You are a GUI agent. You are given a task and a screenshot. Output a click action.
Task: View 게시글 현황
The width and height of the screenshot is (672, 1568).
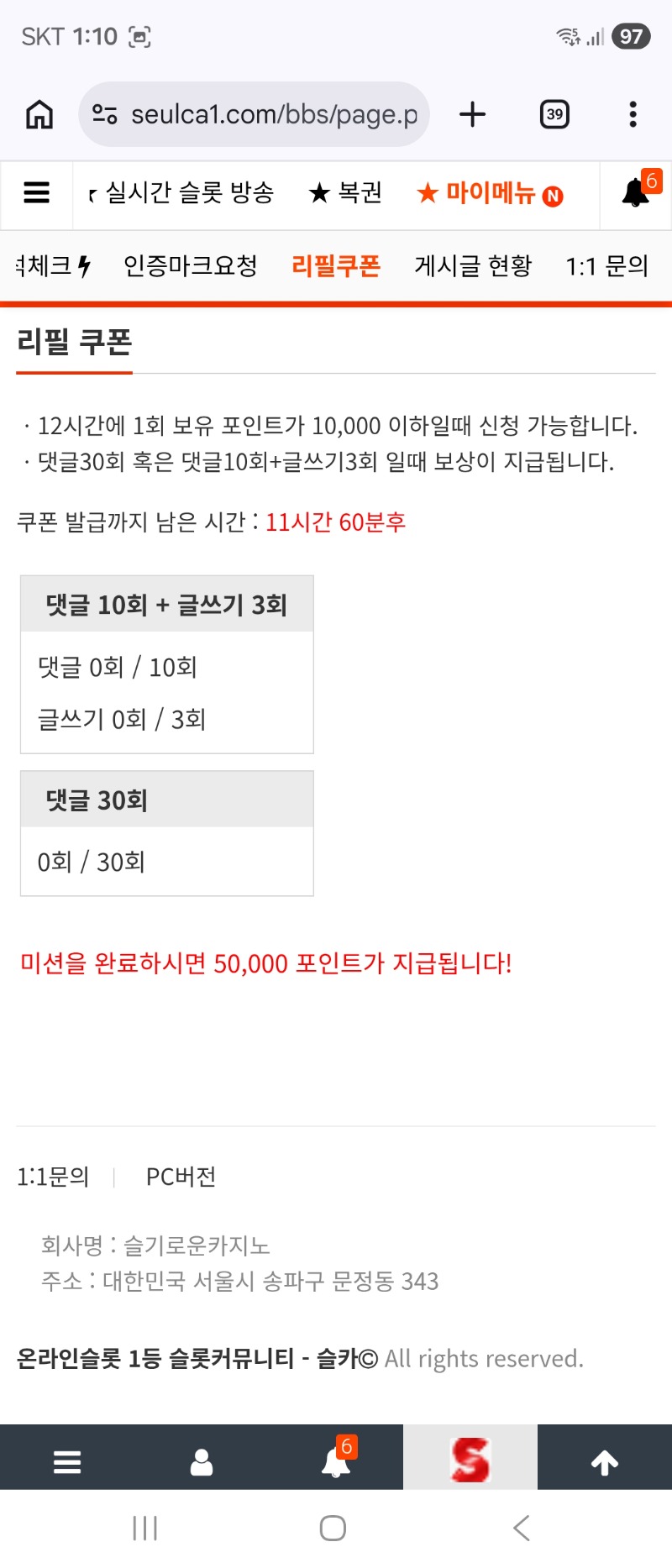coord(473,266)
